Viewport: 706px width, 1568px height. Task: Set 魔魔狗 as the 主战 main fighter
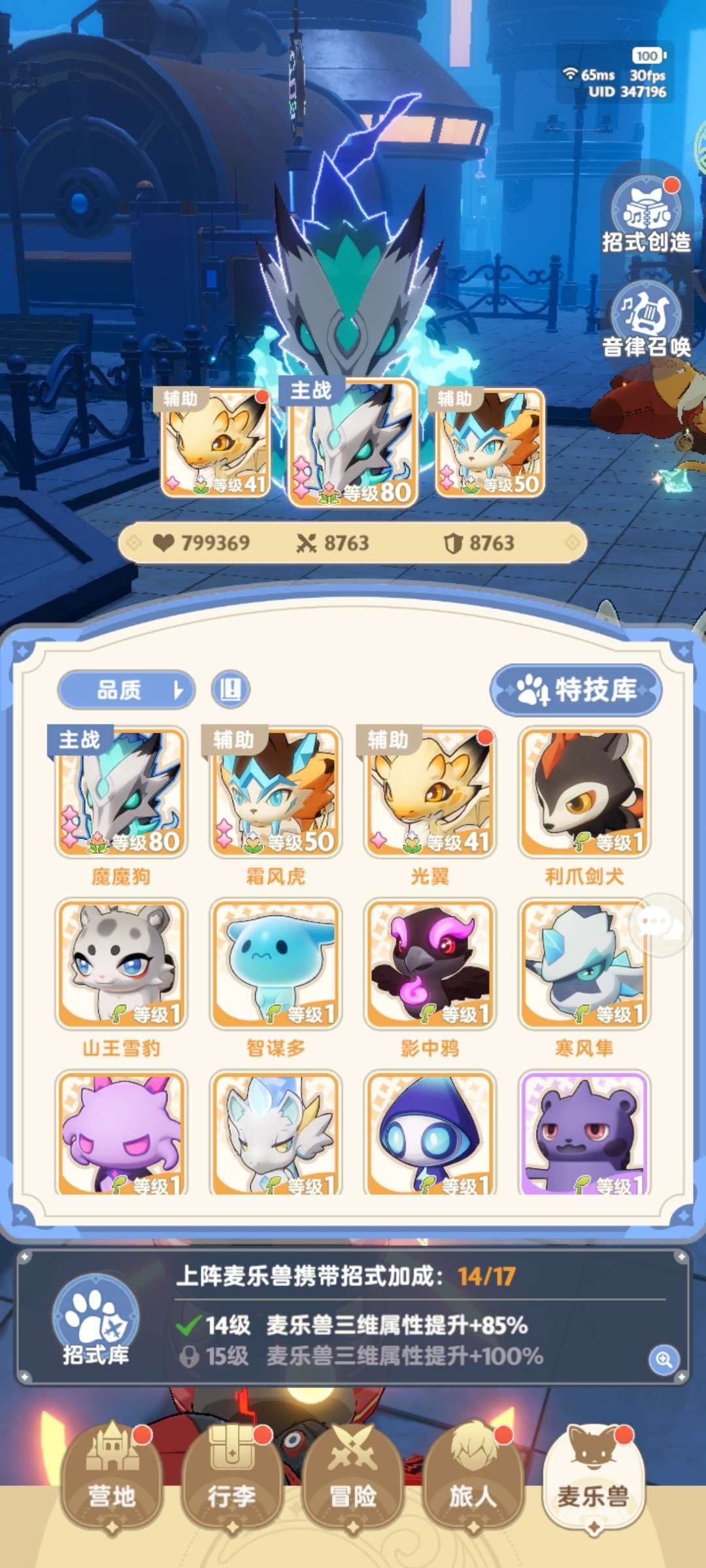tap(121, 794)
